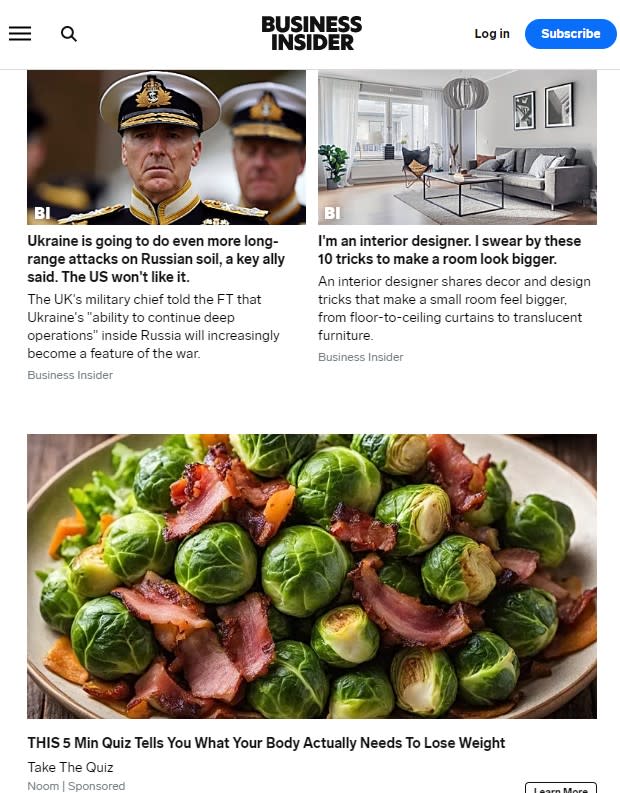
Task: Open the hamburger navigation menu
Action: (x=20, y=33)
